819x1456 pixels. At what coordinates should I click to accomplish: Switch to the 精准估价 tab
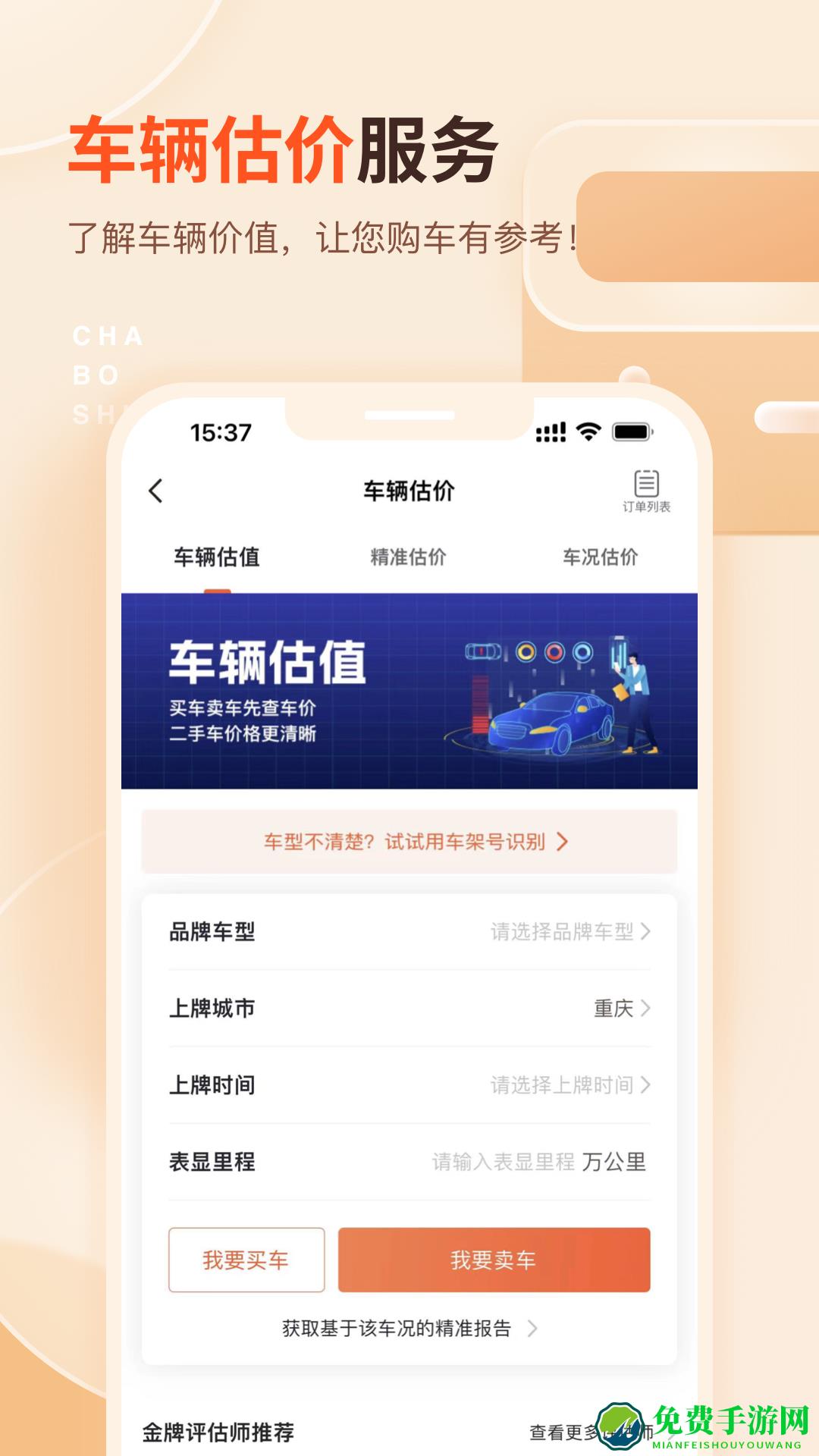pyautogui.click(x=408, y=557)
